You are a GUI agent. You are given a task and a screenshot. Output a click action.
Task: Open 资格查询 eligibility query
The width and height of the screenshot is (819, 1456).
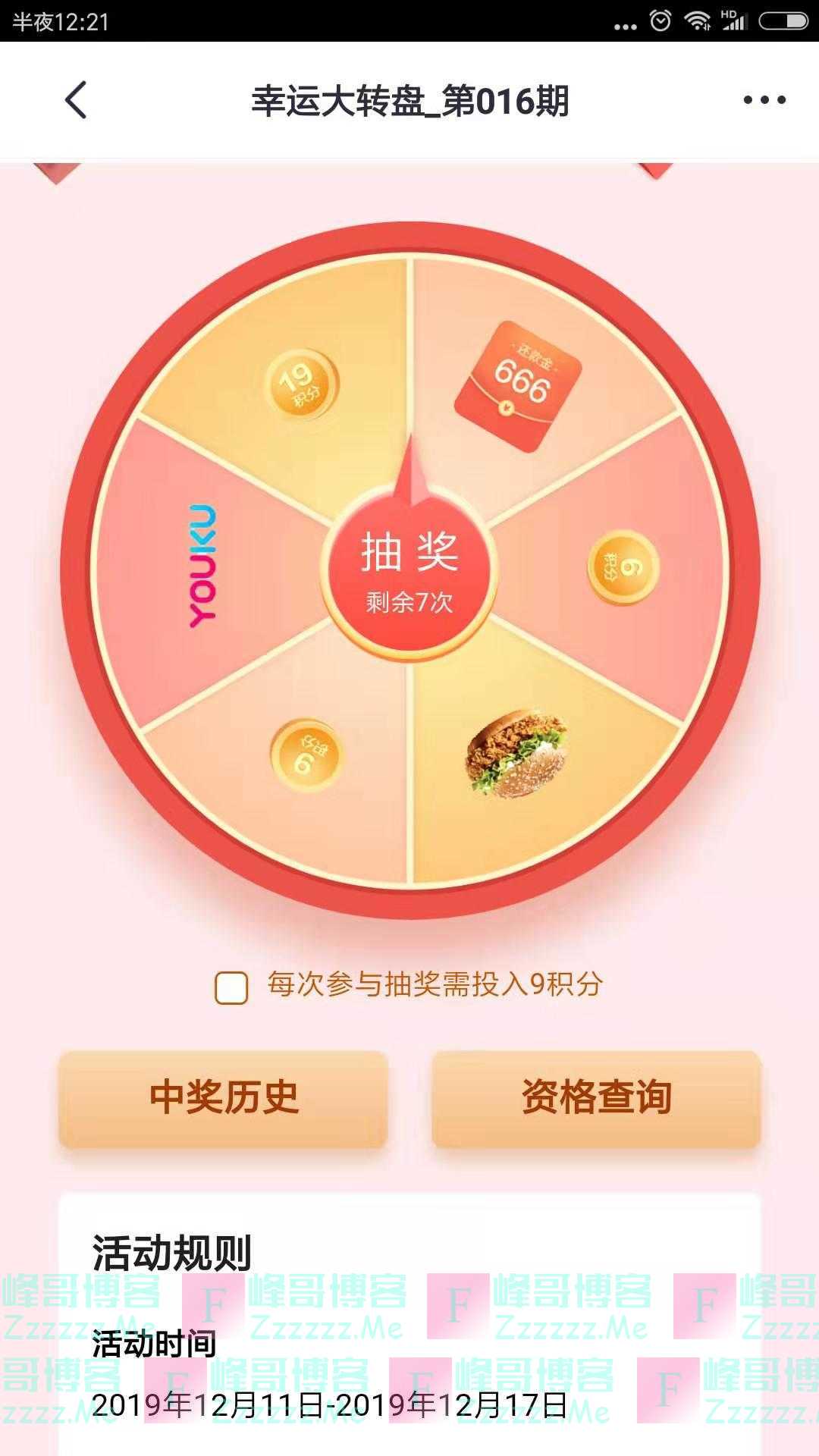pos(596,1098)
